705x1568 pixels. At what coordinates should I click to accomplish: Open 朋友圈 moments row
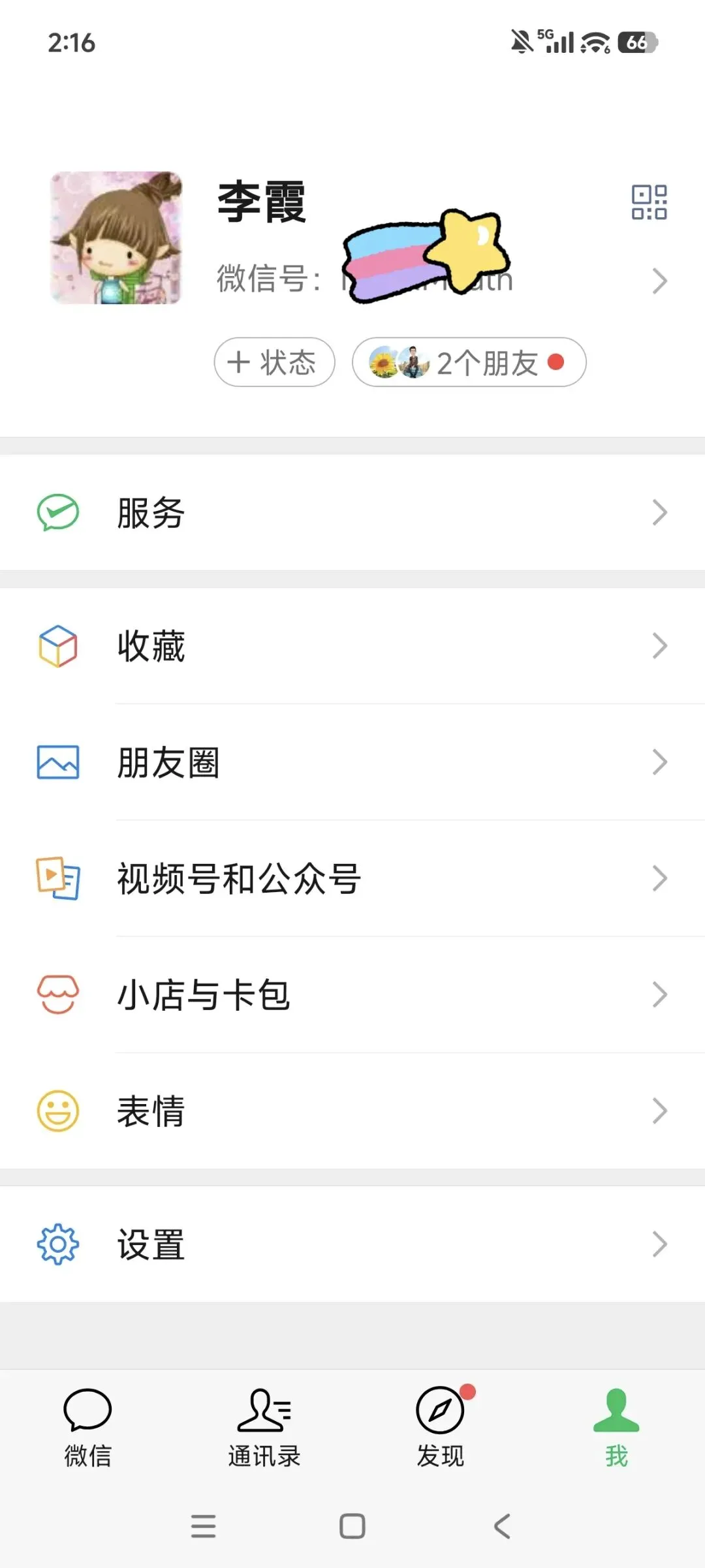point(352,762)
